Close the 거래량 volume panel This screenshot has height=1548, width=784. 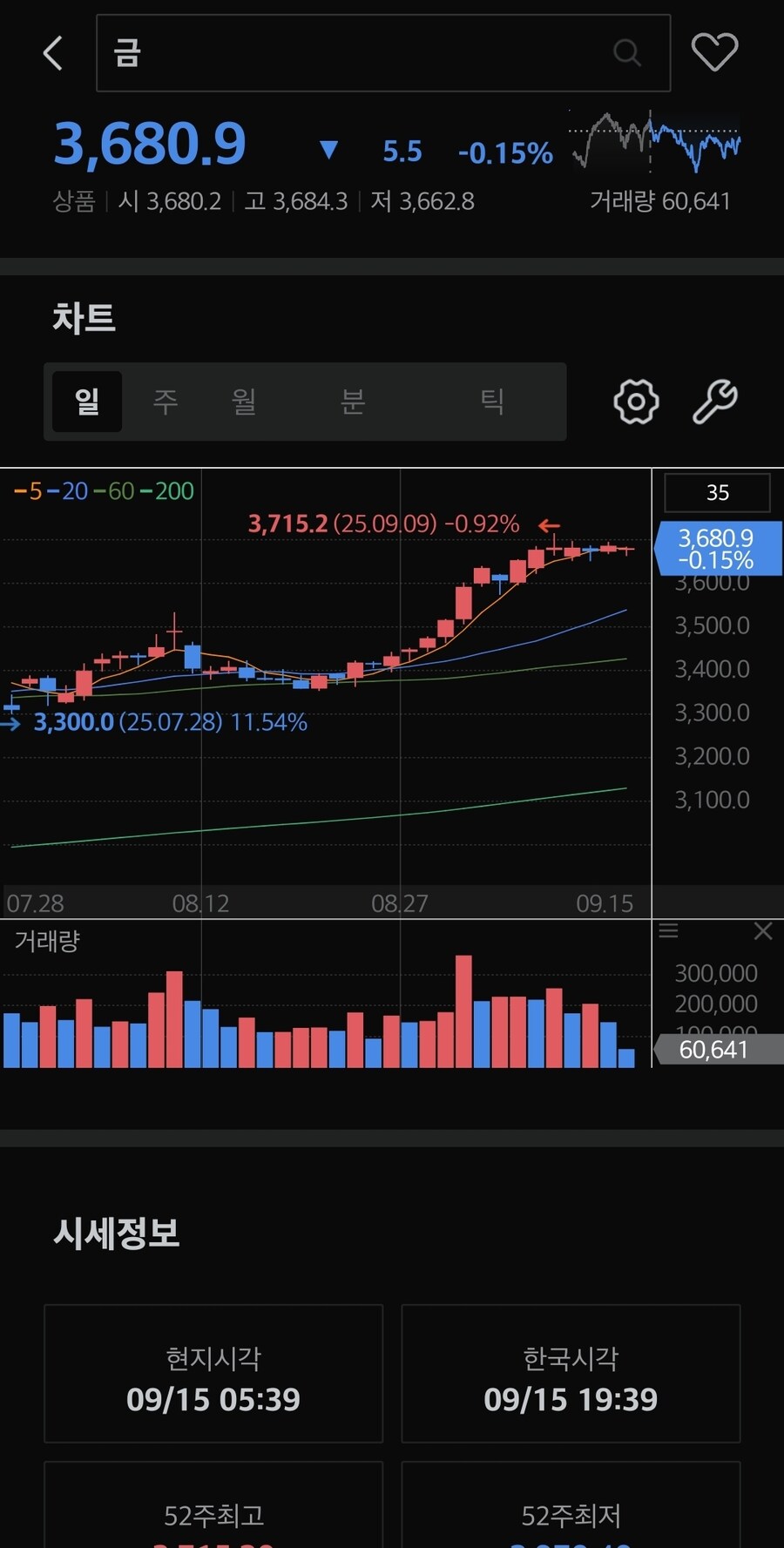coord(763,930)
